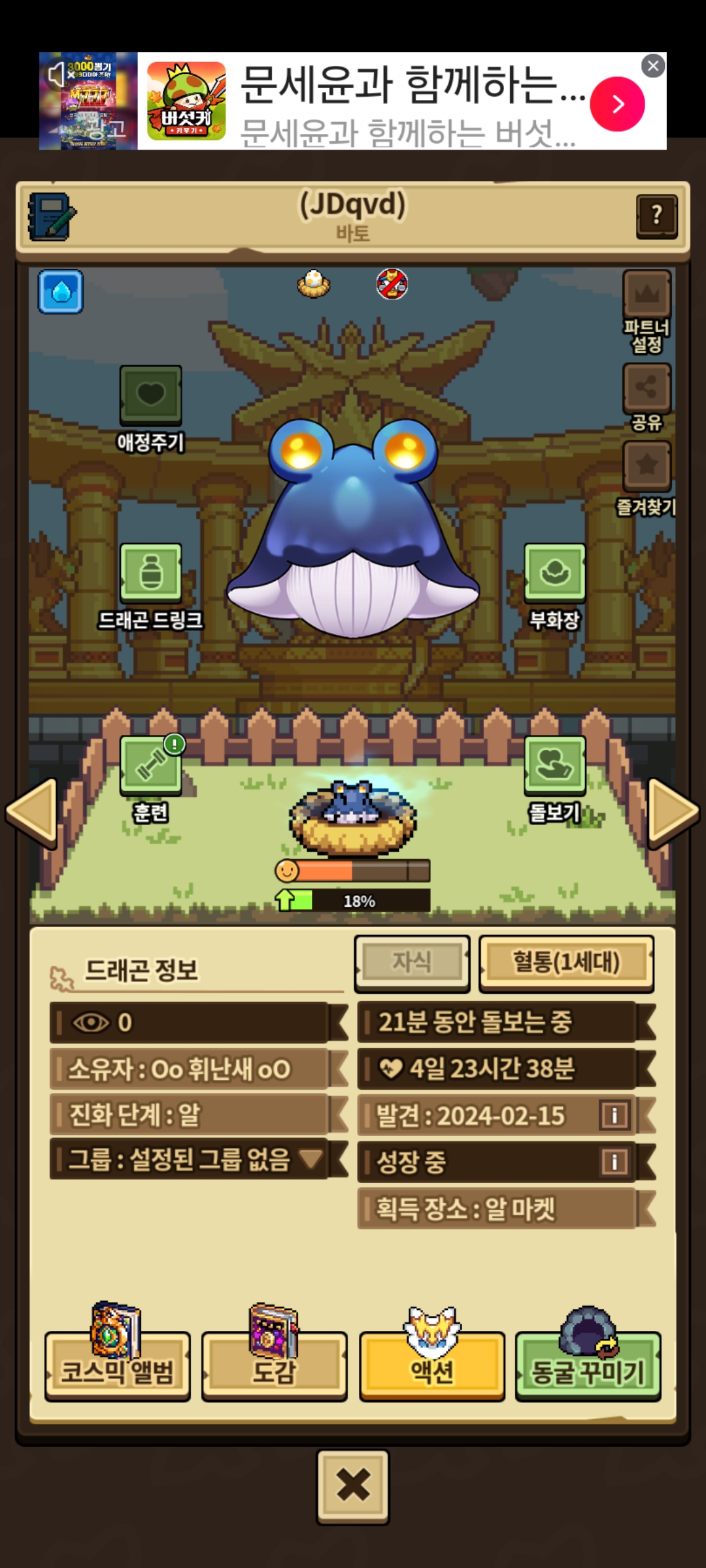Go to 부화장 hatchery
The image size is (706, 1568).
[554, 573]
